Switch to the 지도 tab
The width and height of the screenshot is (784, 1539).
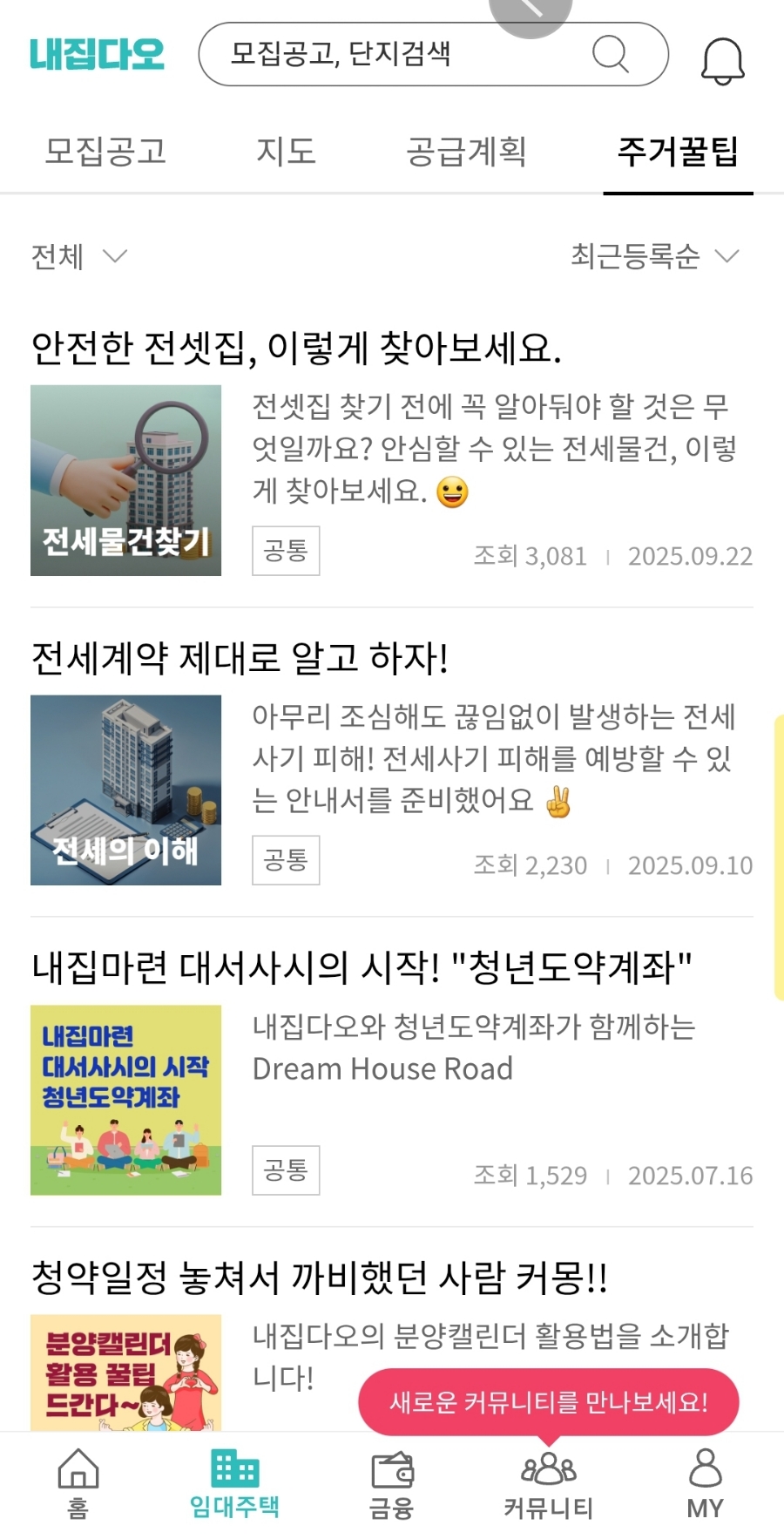pyautogui.click(x=285, y=152)
